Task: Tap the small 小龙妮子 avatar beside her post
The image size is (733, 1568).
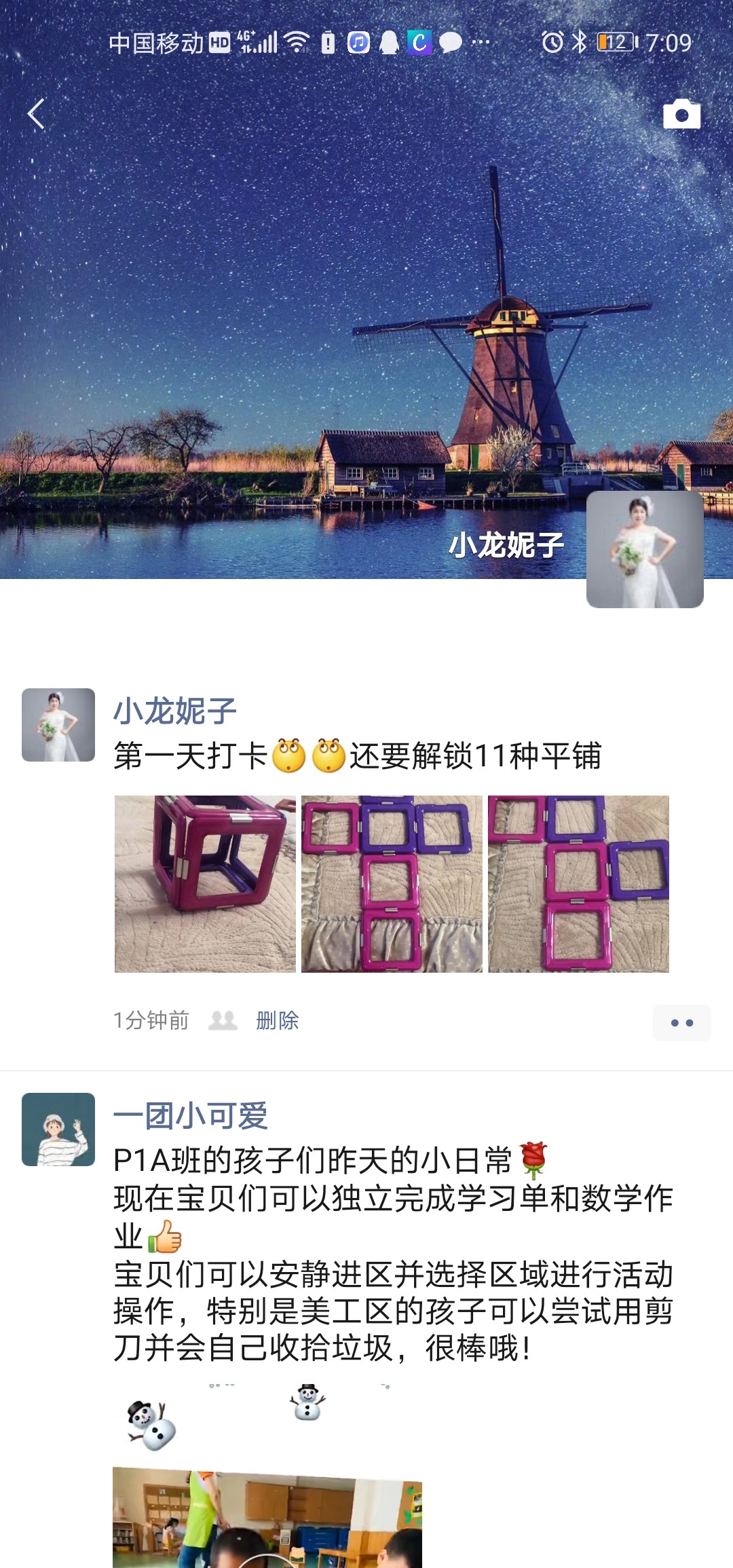Action: tap(58, 725)
